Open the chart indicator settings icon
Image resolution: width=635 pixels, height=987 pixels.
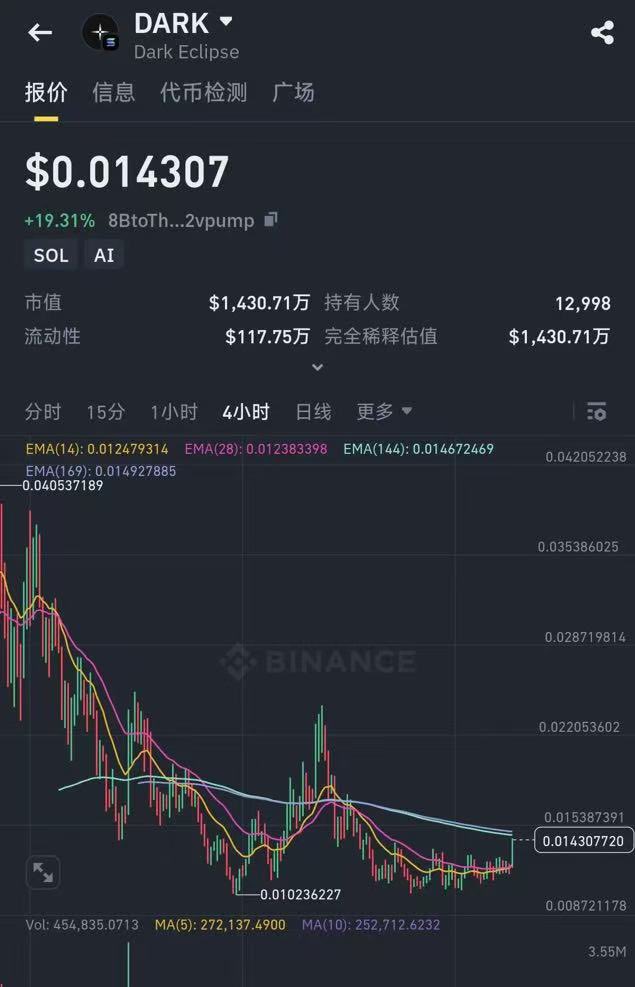(x=596, y=412)
